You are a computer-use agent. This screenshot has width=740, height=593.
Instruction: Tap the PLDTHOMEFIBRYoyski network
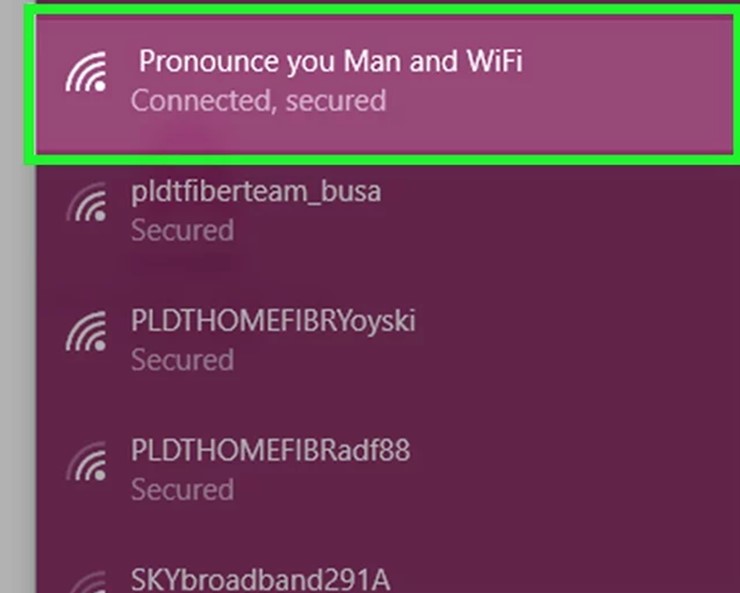(272, 339)
